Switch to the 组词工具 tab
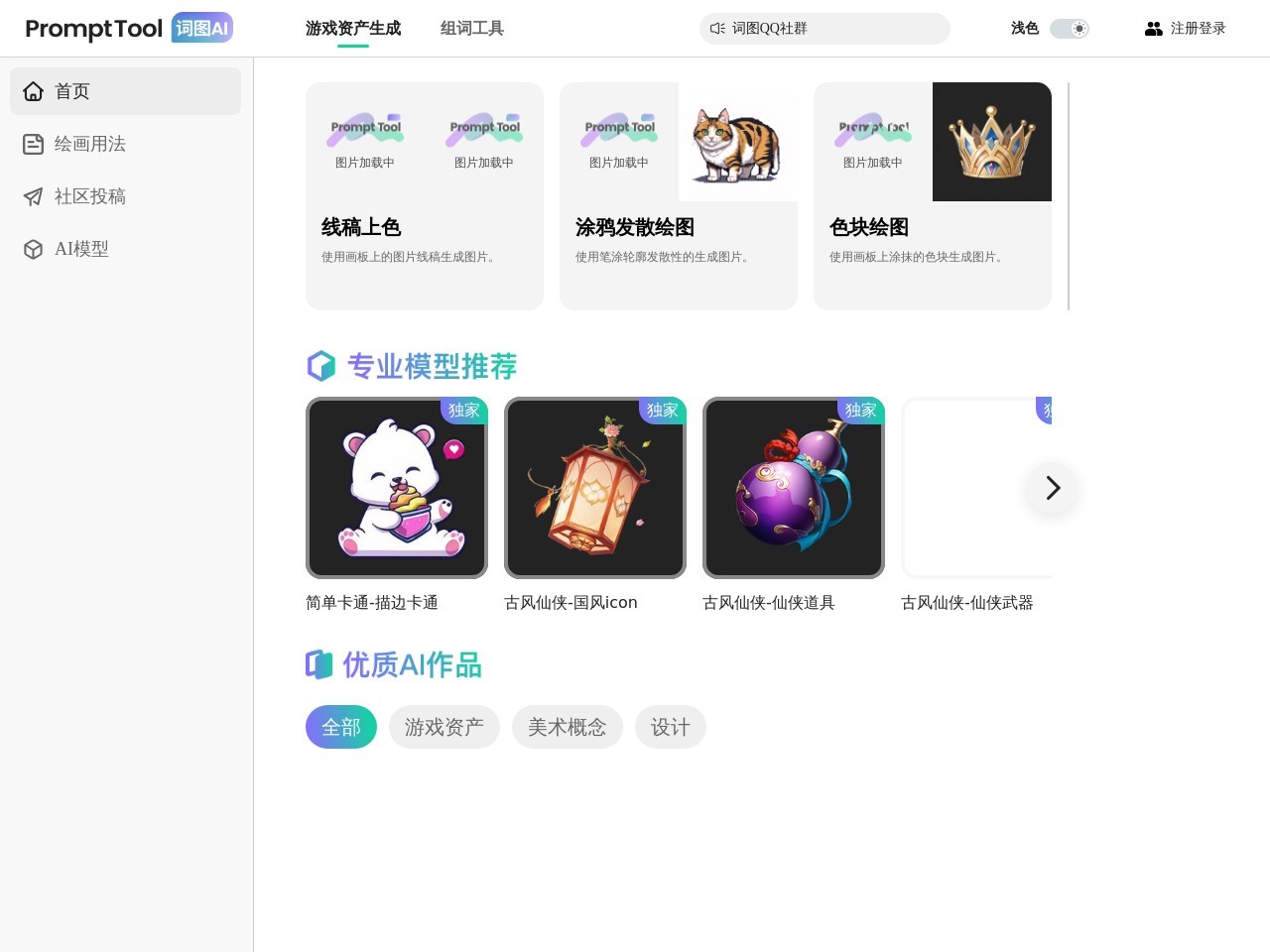This screenshot has height=952, width=1270. click(x=471, y=28)
